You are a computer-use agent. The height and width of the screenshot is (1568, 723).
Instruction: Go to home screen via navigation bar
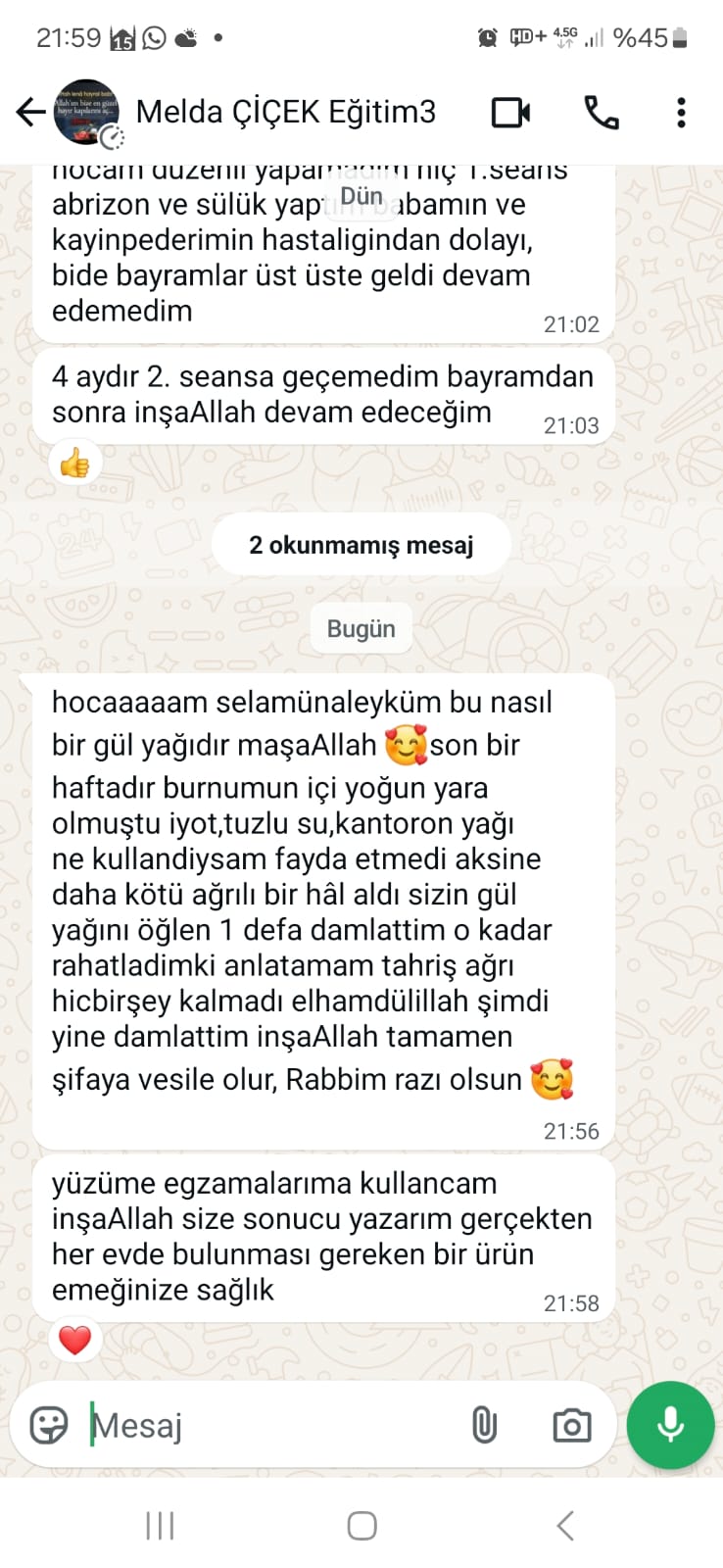[x=361, y=1525]
